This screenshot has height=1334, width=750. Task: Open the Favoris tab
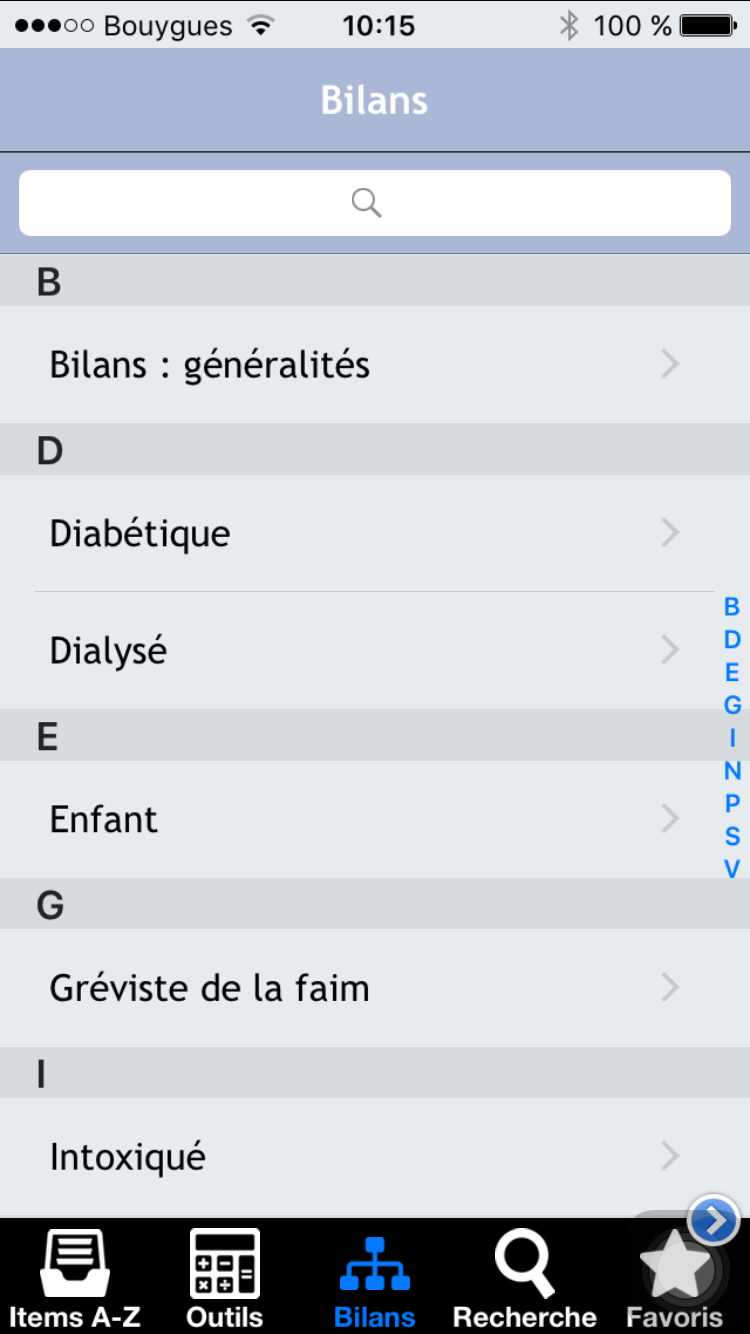pyautogui.click(x=675, y=1277)
